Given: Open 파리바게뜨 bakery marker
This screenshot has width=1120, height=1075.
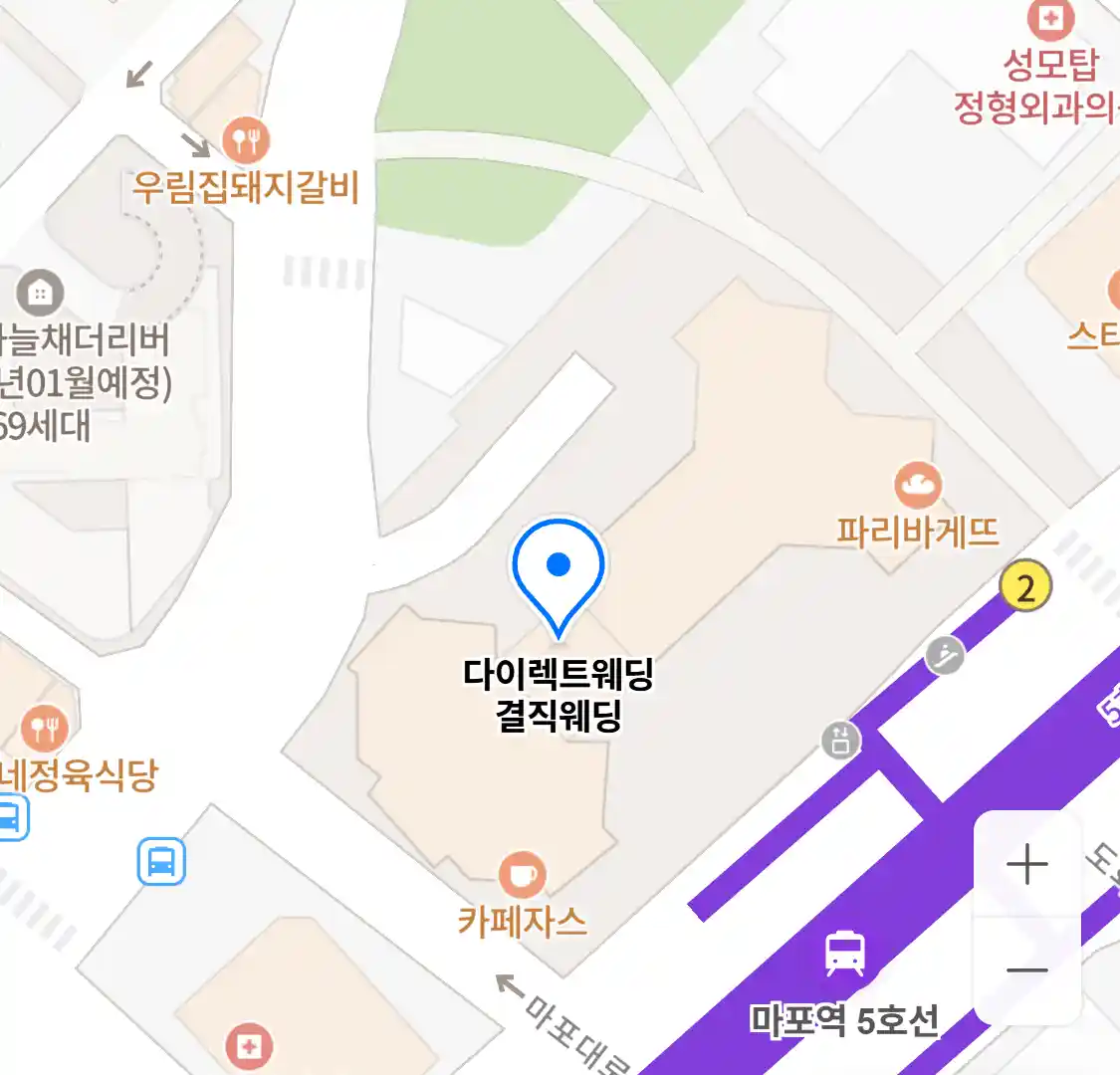Looking at the screenshot, I should 917,486.
